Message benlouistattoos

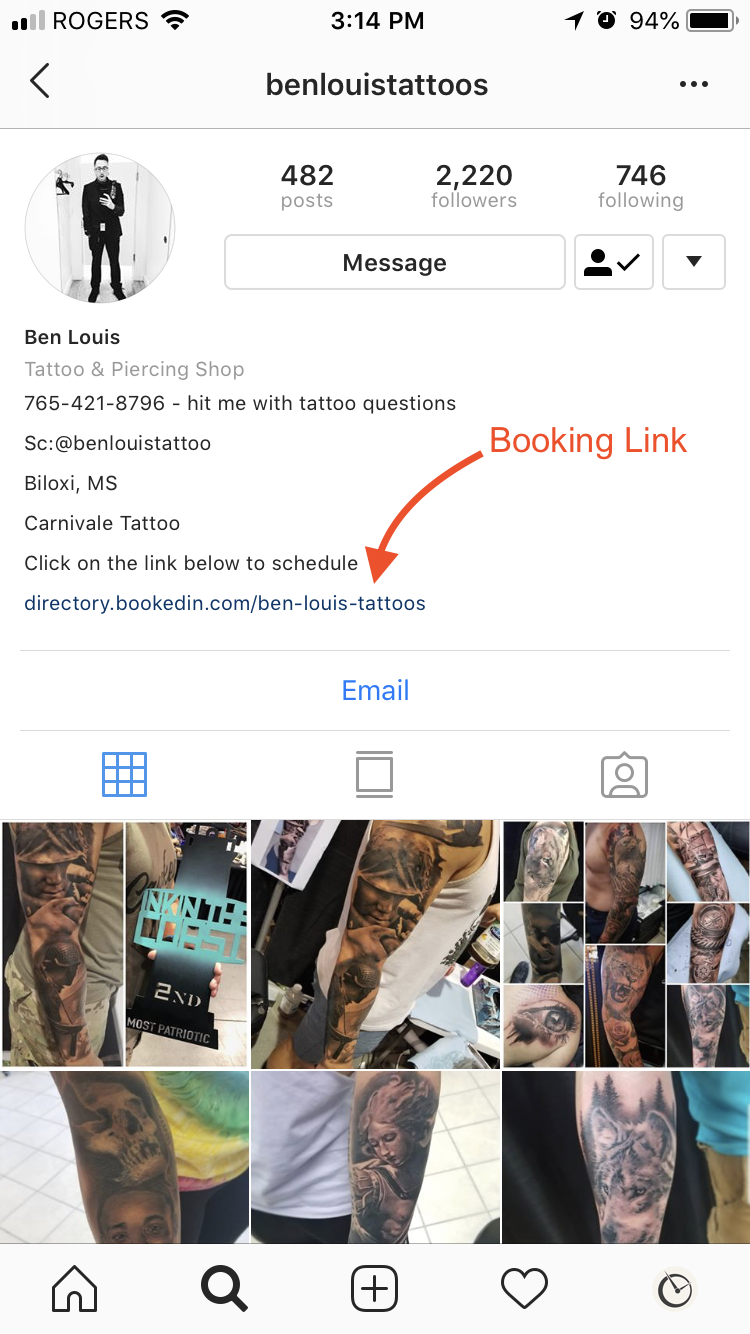click(395, 262)
